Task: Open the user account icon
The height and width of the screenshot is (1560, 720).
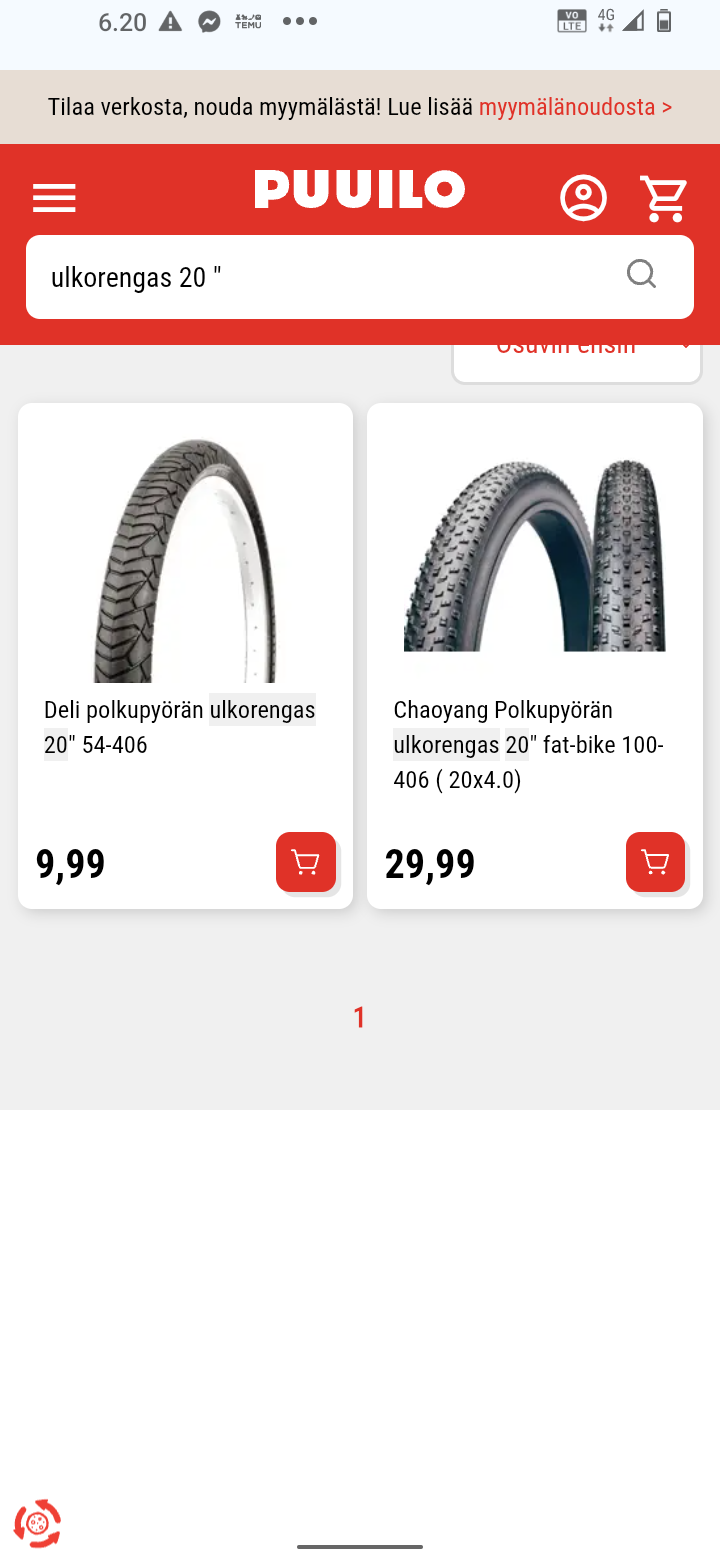Action: pos(583,198)
